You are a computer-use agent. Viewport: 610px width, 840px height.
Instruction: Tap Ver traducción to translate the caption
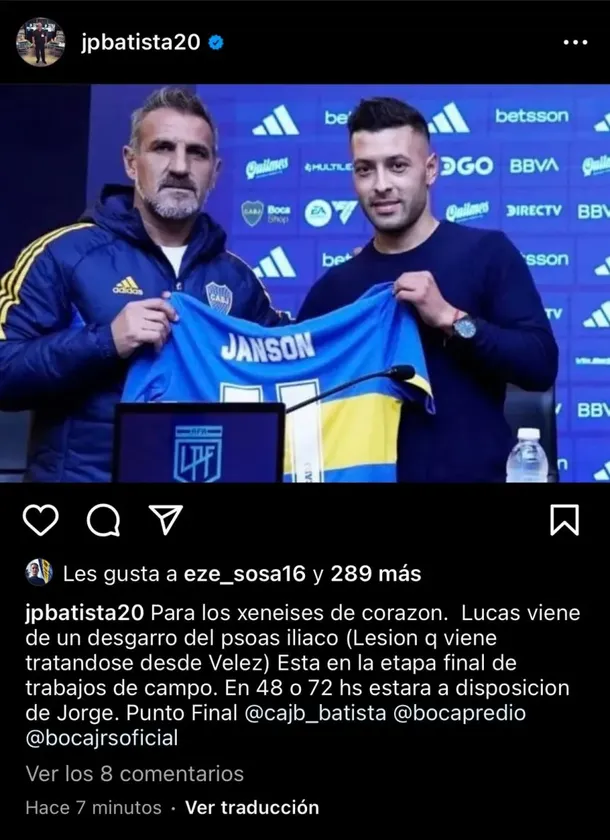tap(252, 807)
